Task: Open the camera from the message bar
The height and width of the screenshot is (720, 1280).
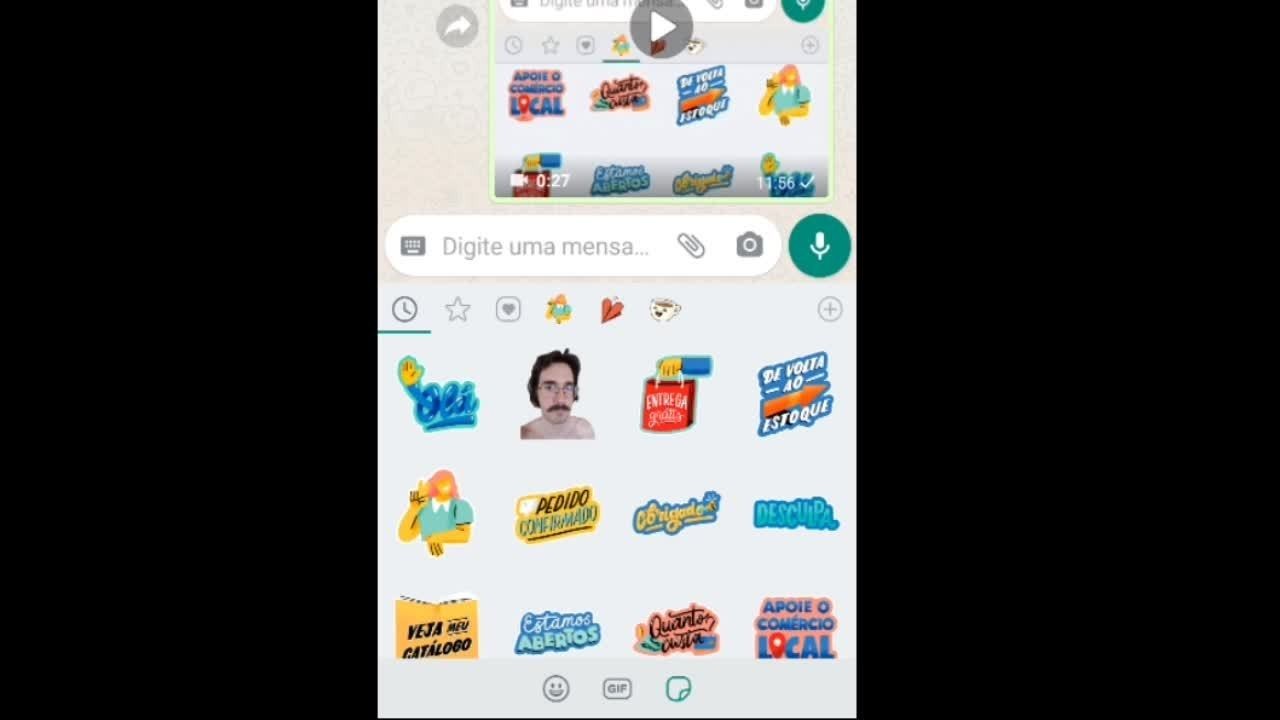Action: (749, 245)
